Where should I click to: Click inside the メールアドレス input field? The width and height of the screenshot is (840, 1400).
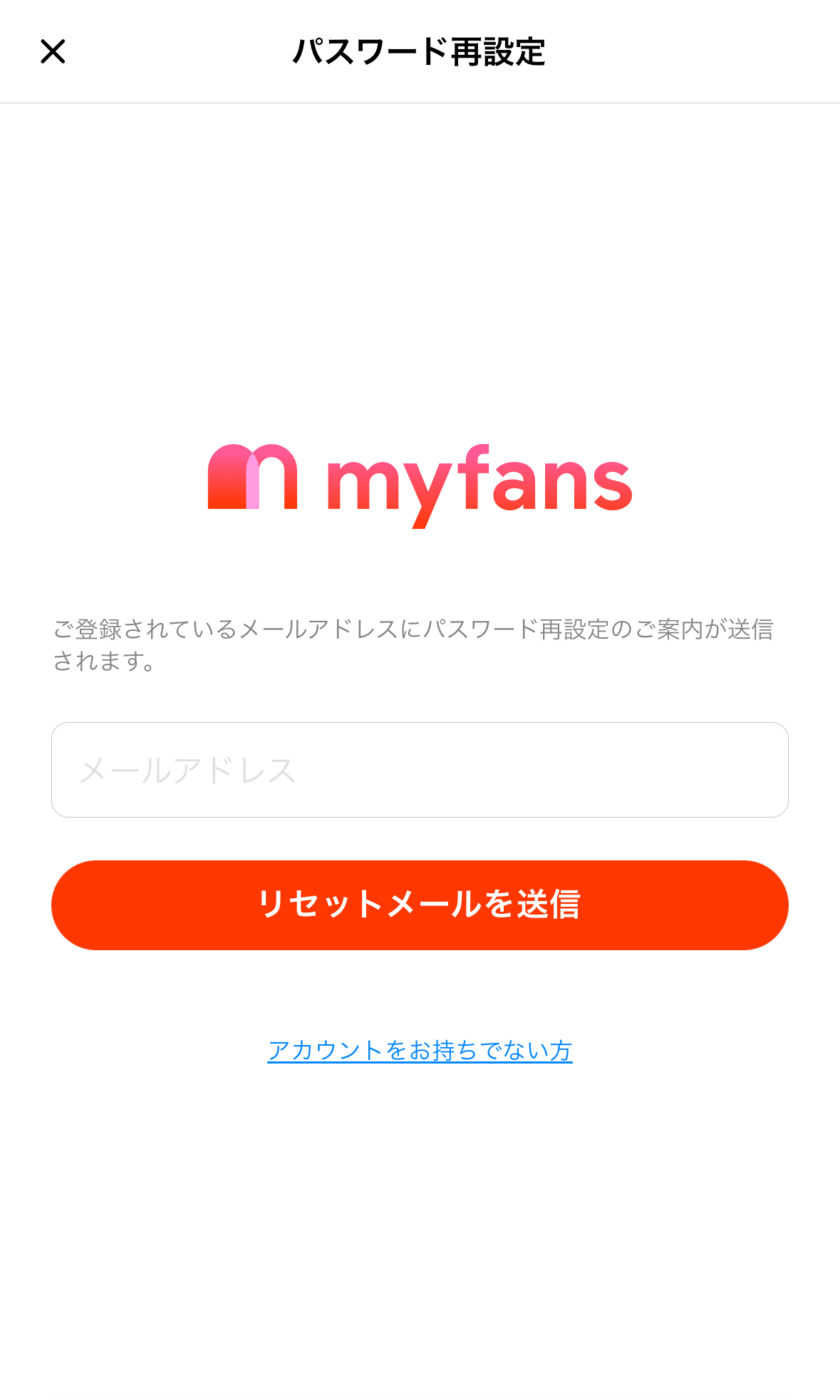(420, 770)
